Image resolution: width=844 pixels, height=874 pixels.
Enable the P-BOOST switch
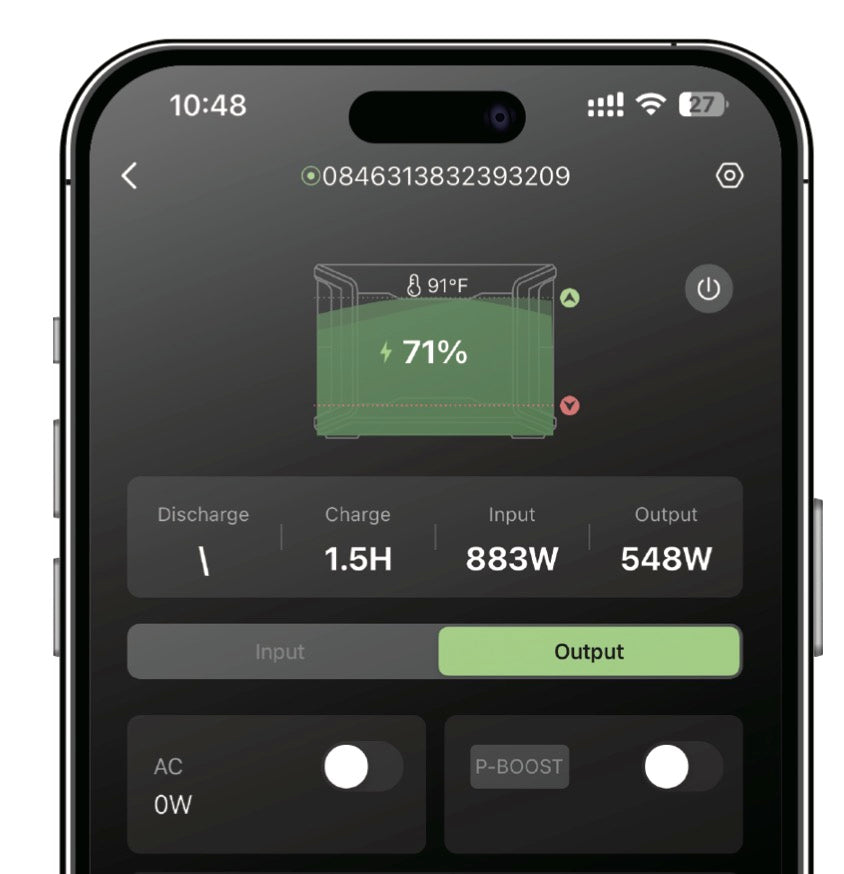tap(681, 768)
